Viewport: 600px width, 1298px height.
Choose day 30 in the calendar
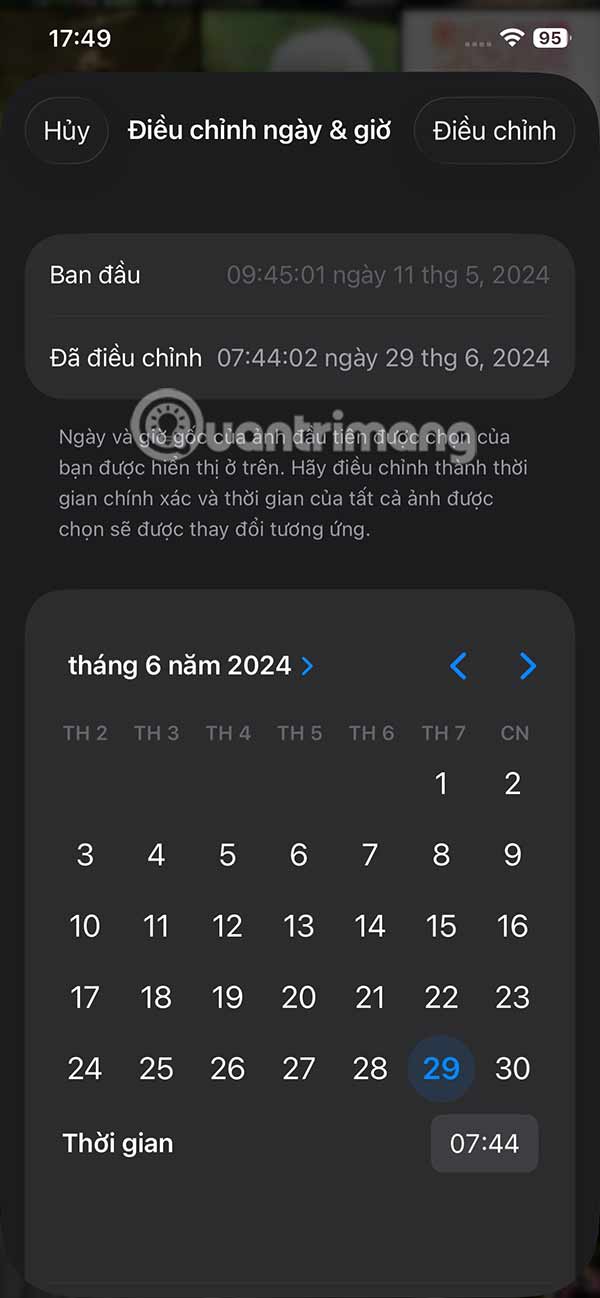pyautogui.click(x=512, y=1068)
